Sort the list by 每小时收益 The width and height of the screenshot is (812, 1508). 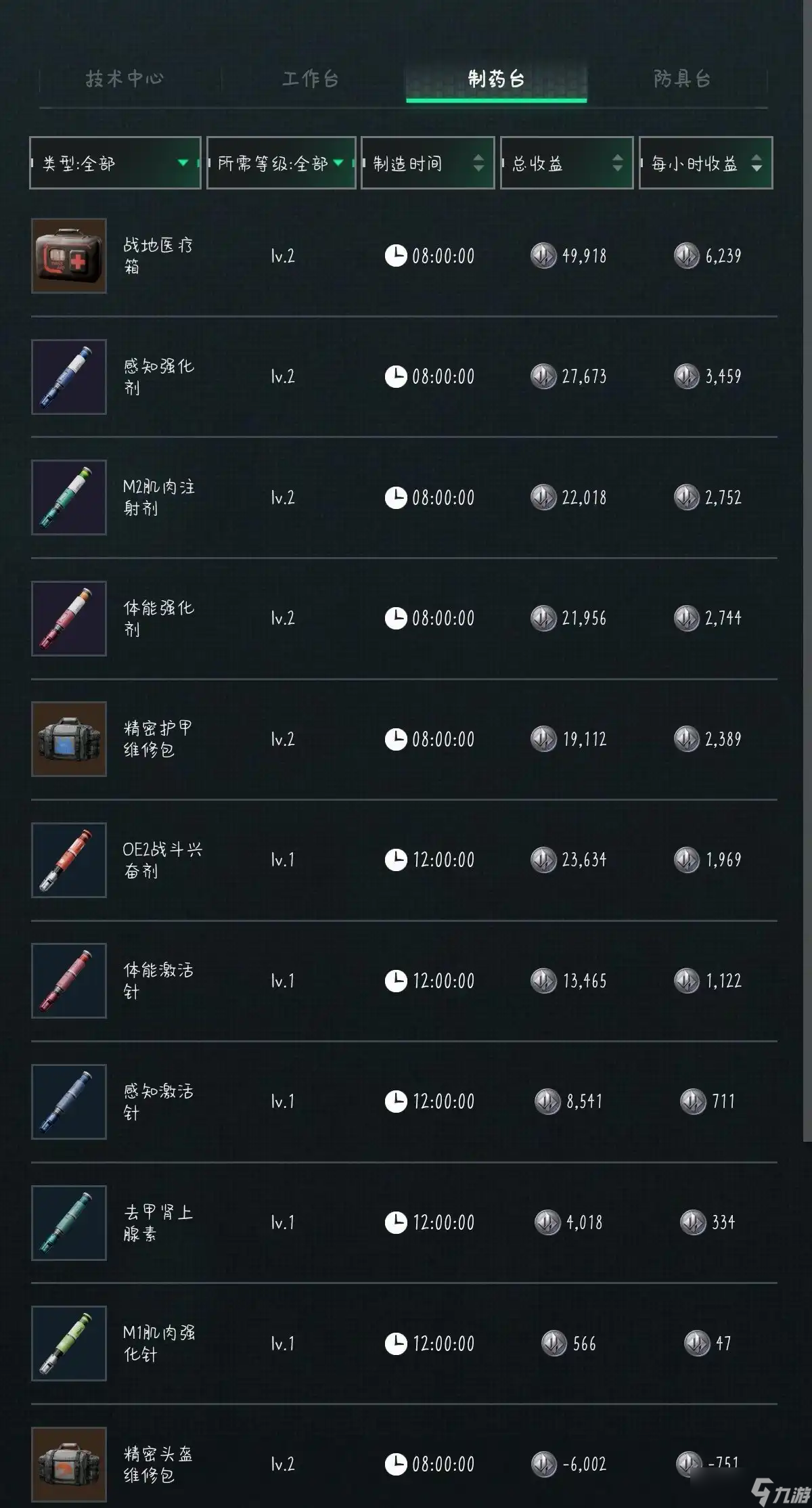pos(705,163)
